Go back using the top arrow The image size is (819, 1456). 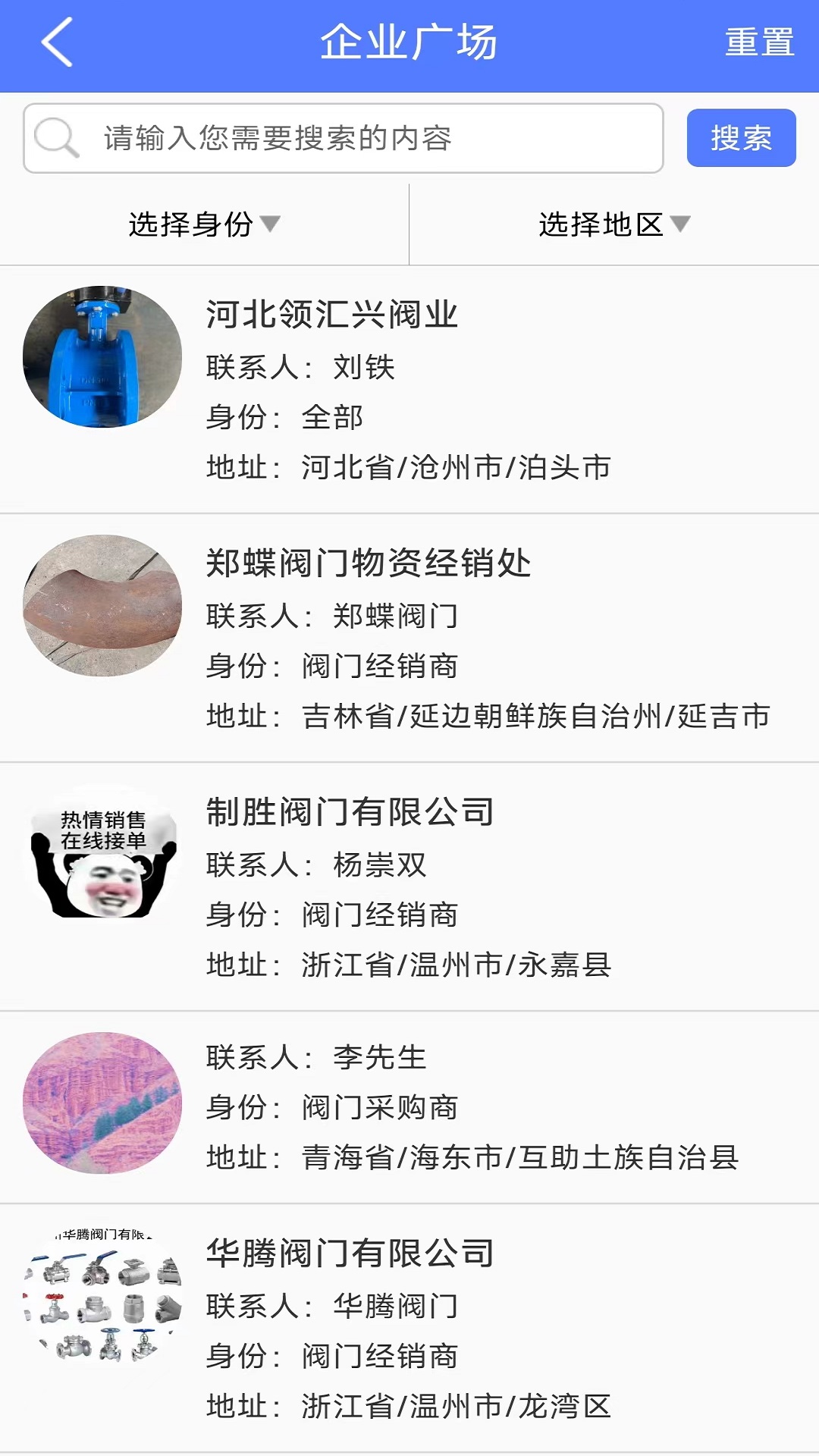pyautogui.click(x=57, y=42)
